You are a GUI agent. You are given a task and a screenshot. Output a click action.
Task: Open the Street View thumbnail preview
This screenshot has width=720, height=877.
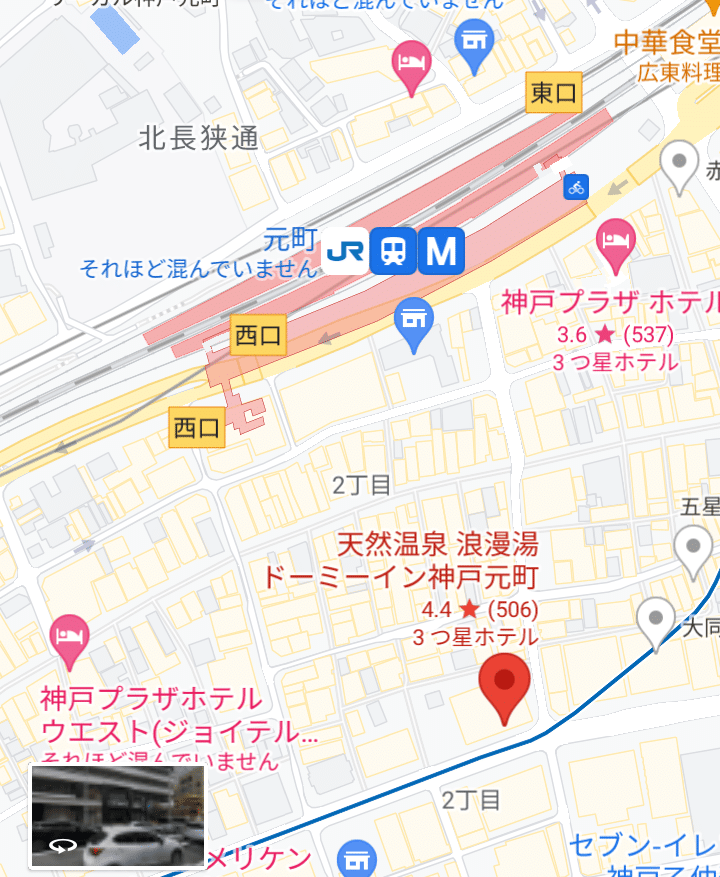pyautogui.click(x=117, y=816)
